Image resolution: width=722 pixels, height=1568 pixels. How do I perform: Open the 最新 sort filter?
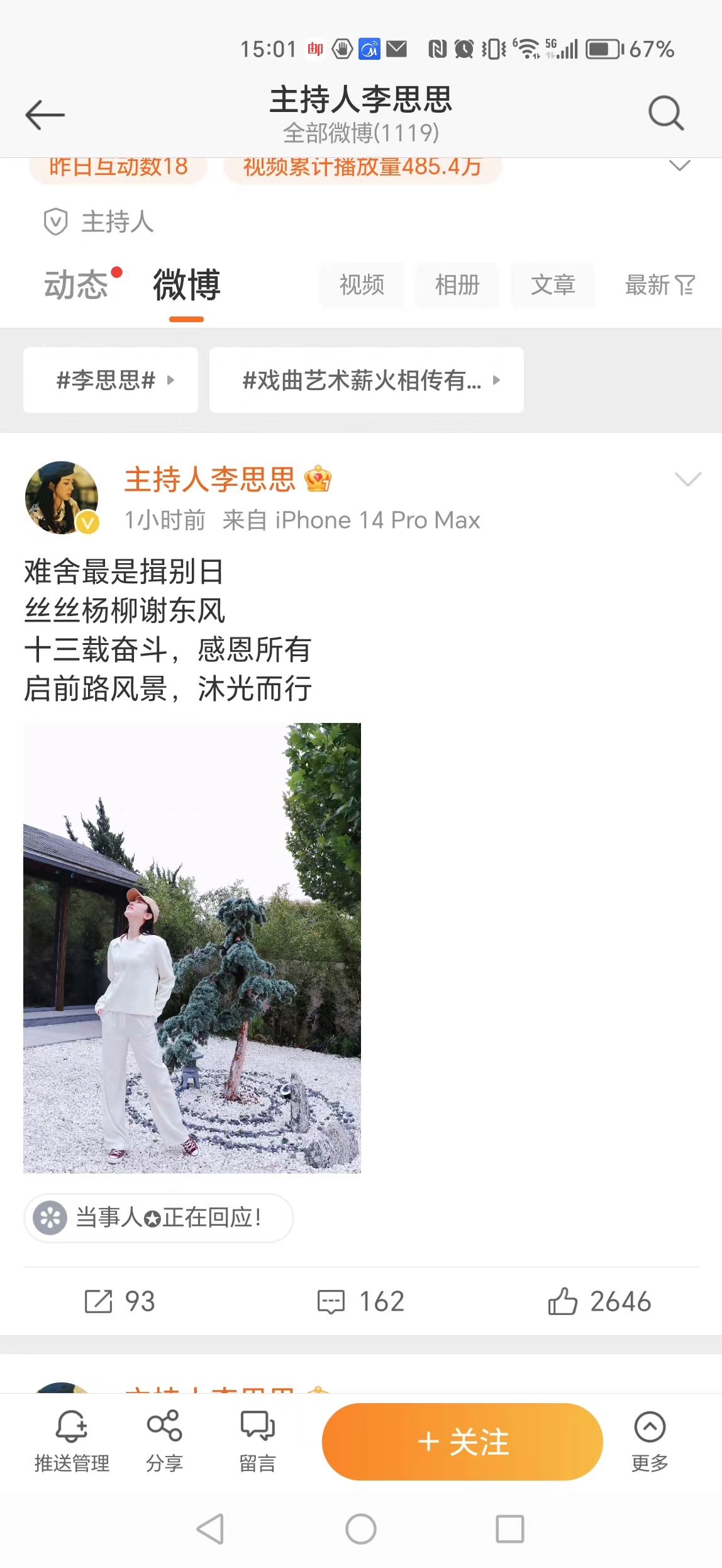[659, 285]
